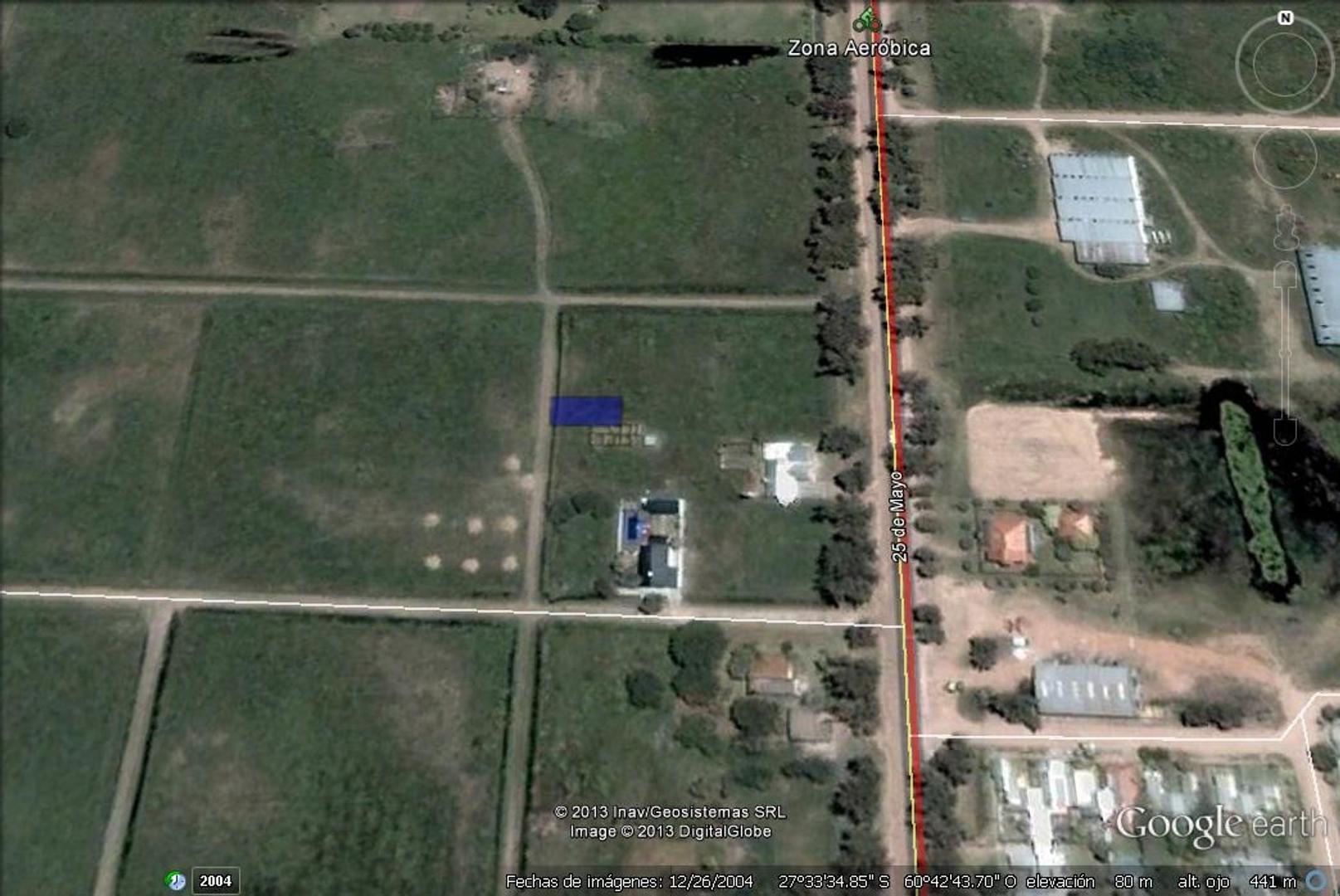Open the historical imagery clock icon
1340x896 pixels.
point(175,880)
